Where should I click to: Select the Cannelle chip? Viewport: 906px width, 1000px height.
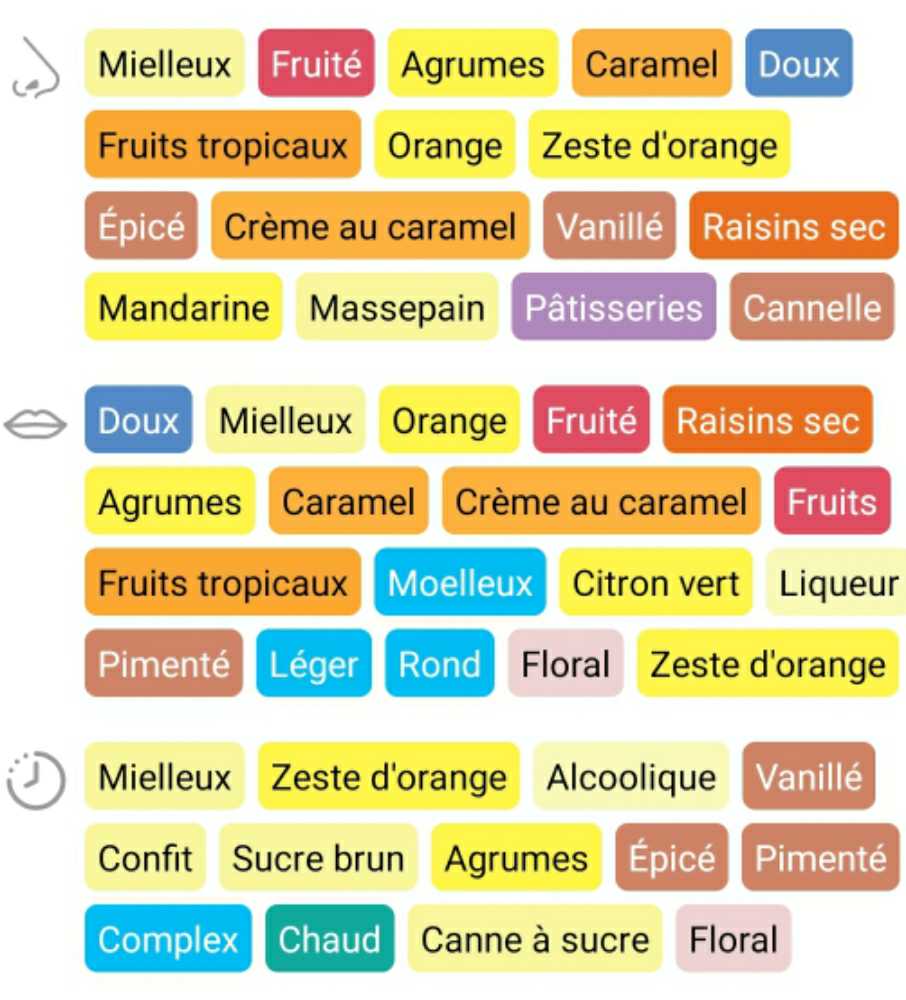tap(811, 307)
